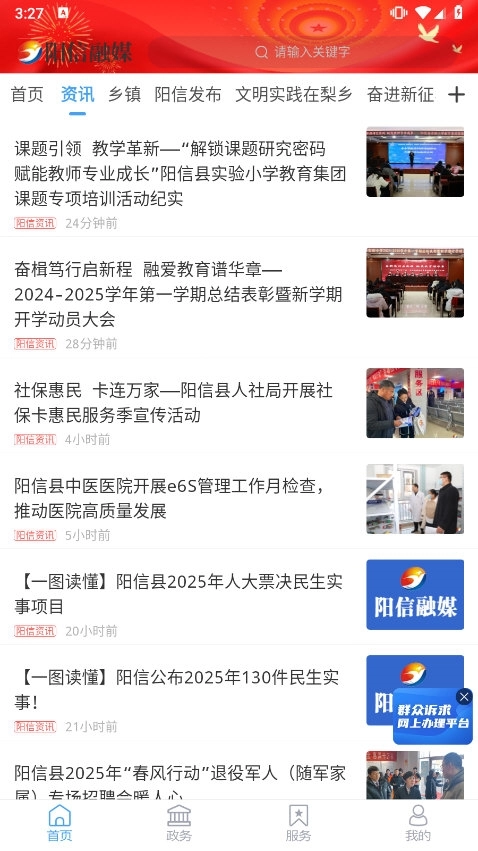Viewport: 478px width, 851px height.
Task: Tap the keyword search box
Action: [304, 52]
